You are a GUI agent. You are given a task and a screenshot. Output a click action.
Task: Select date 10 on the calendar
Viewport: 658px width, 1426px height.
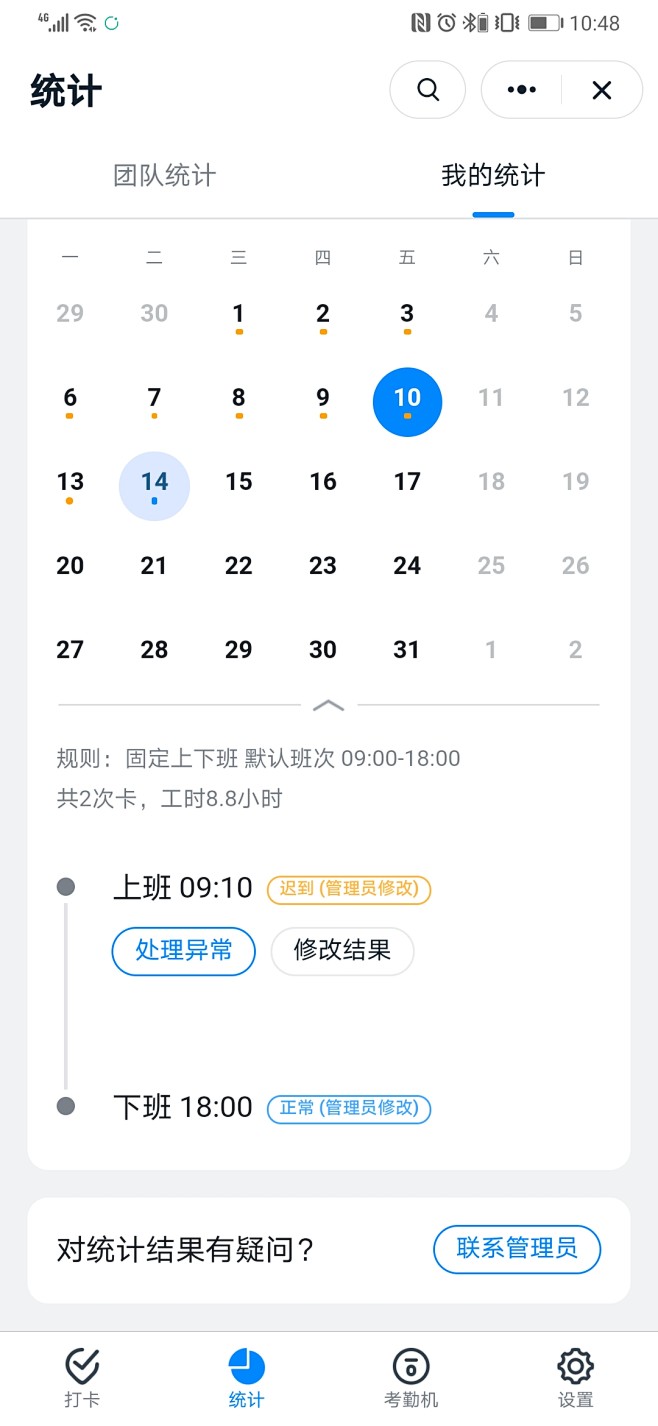[x=407, y=401]
